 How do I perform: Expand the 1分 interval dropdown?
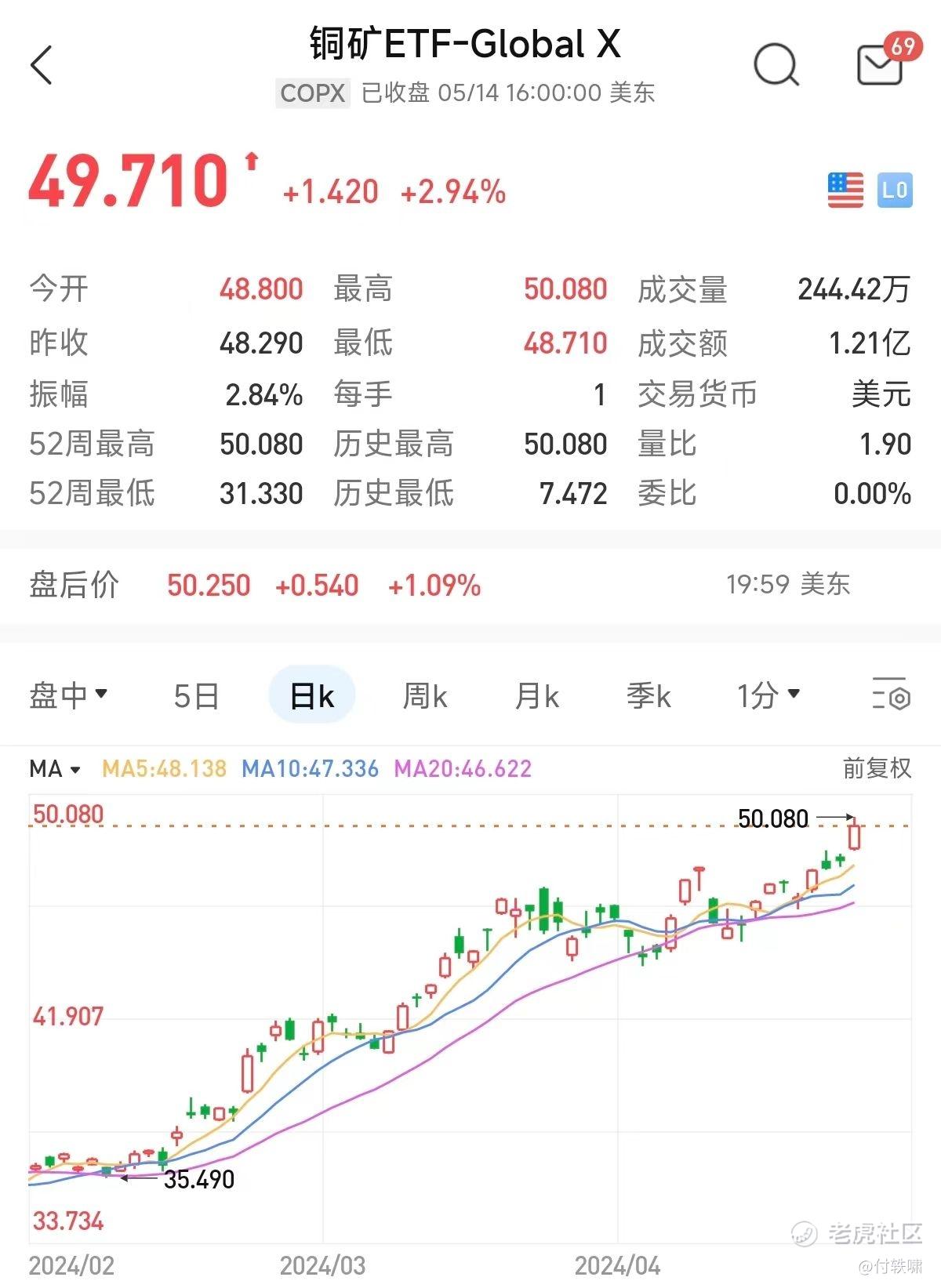768,695
